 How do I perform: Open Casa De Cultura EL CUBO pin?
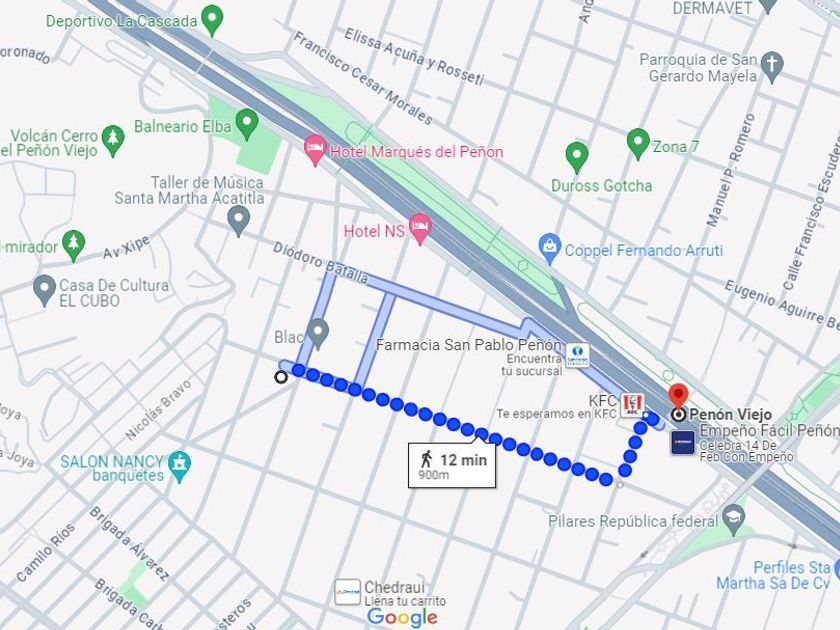point(44,290)
